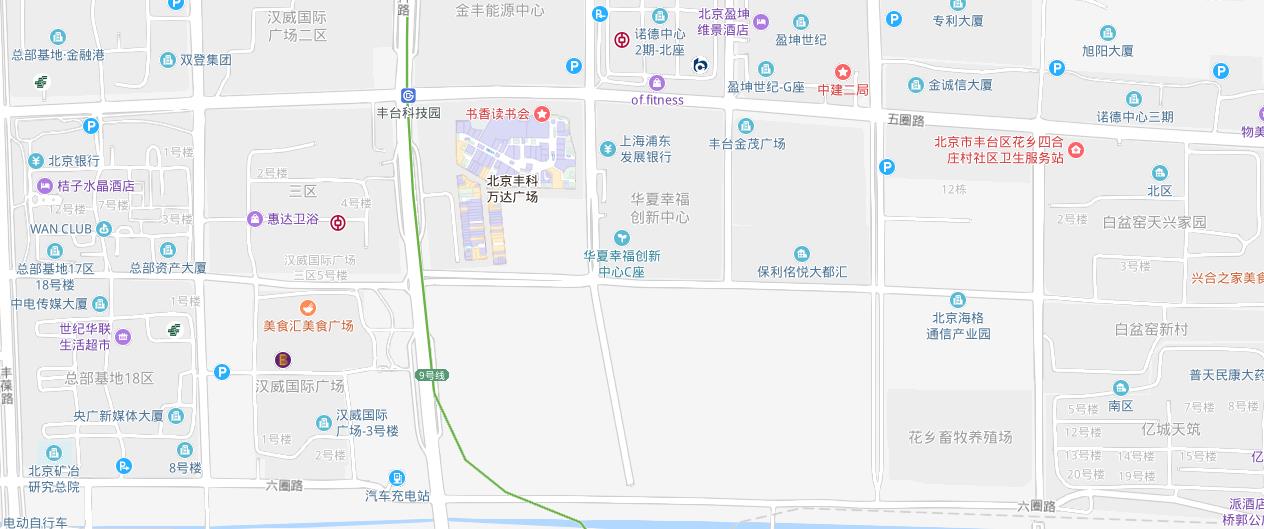Select the 世纪华联生活超市 supermarket marker
Screen dimensions: 1264x529
point(122,337)
